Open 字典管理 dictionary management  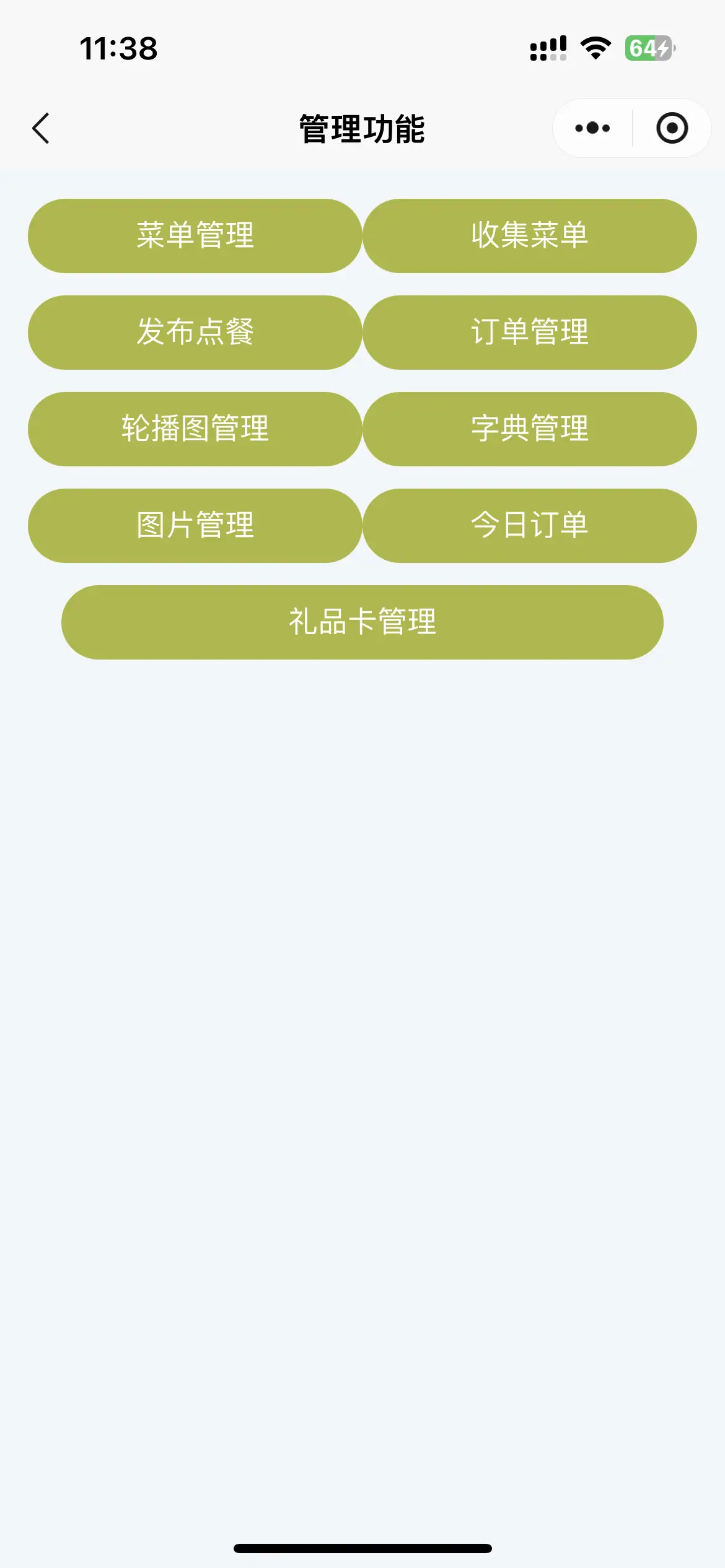point(530,429)
